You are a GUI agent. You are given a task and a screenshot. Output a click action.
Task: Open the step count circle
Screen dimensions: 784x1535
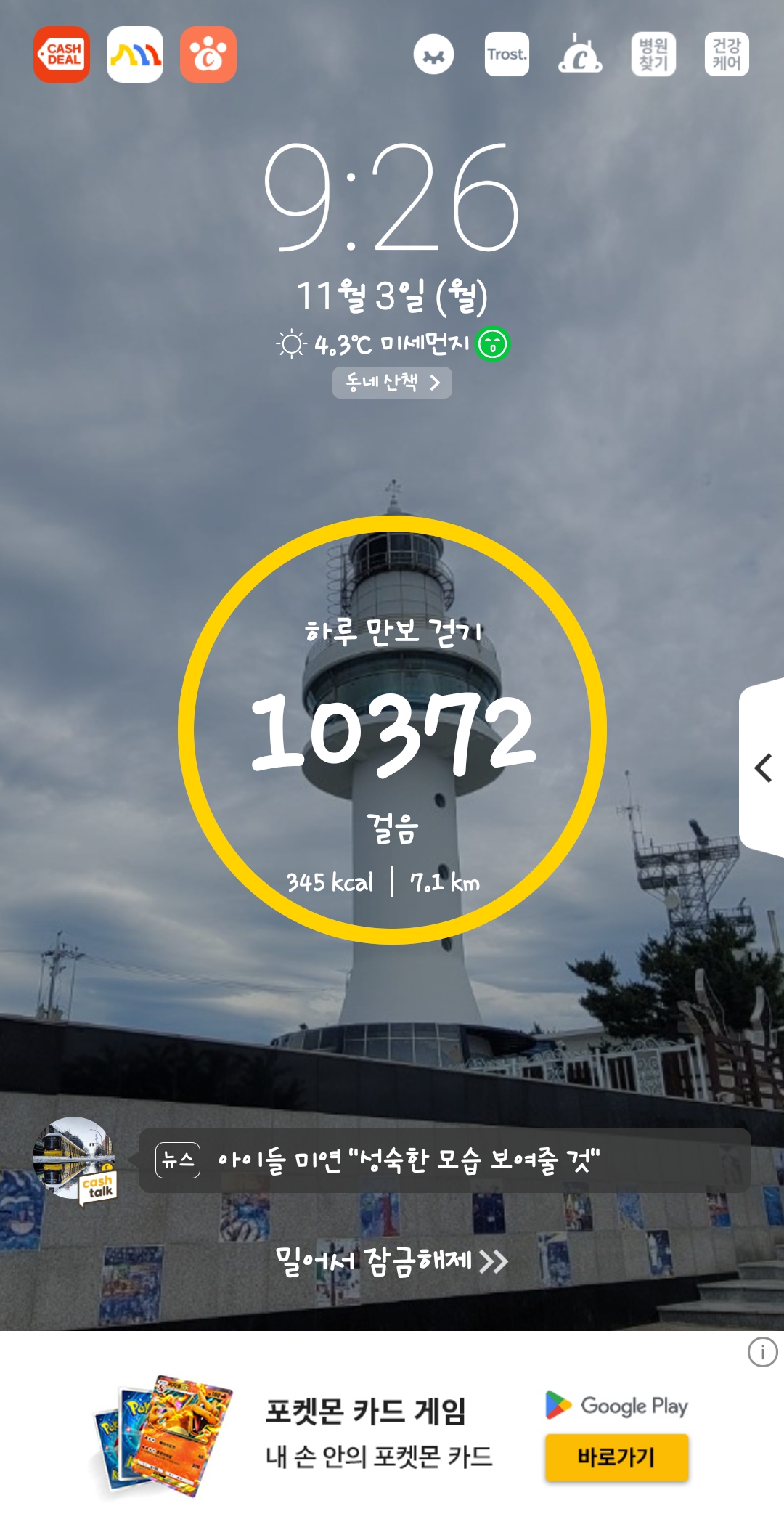392,730
